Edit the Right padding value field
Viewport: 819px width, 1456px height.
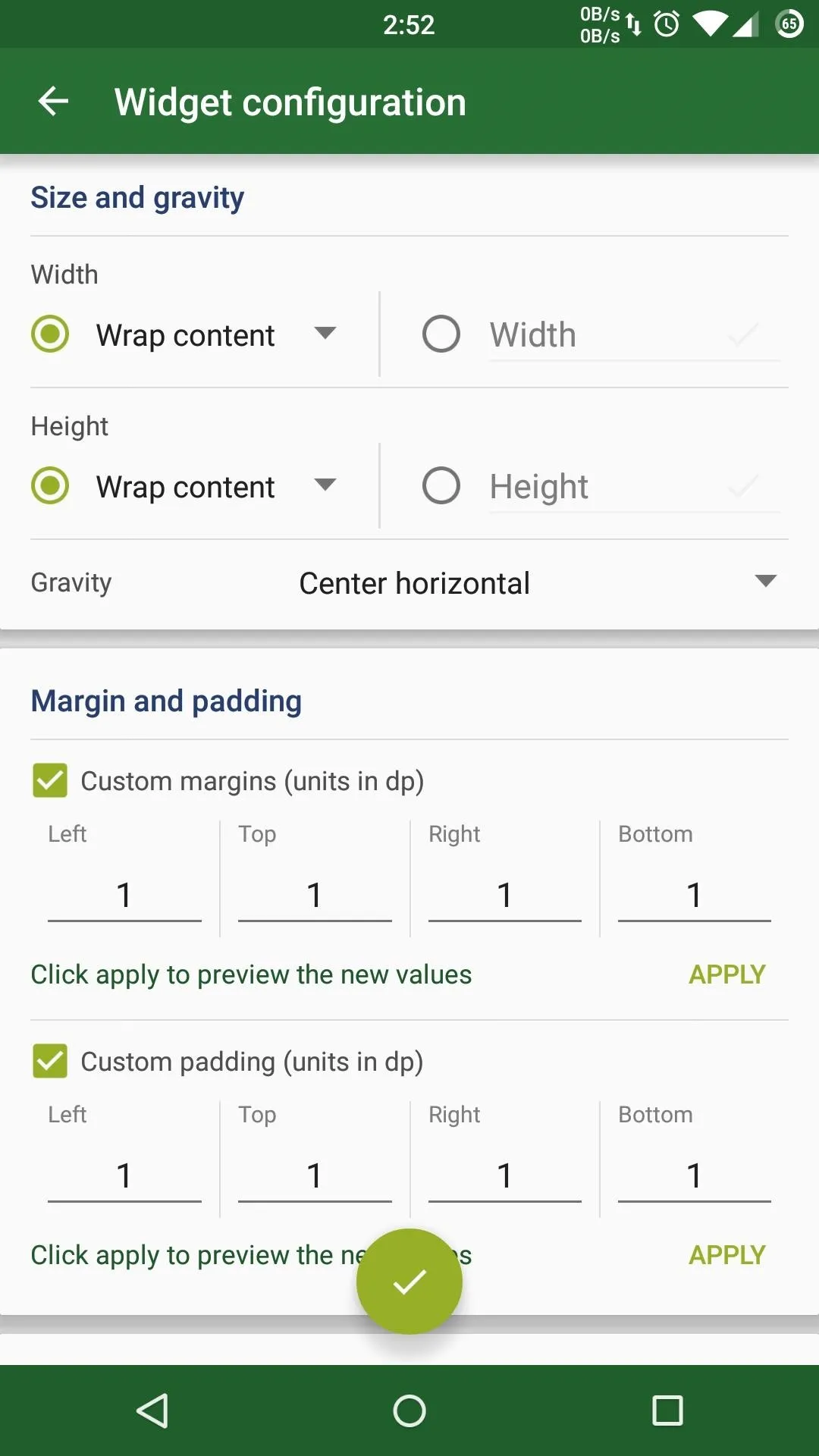coord(505,1175)
